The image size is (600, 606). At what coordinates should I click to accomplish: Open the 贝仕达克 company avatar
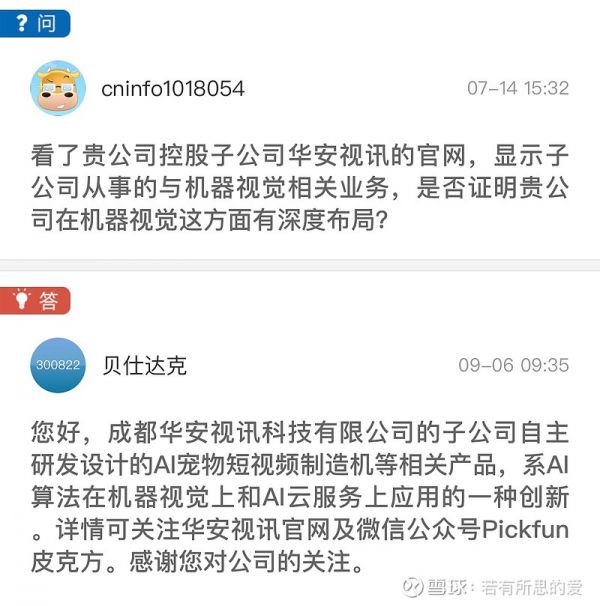tap(58, 365)
